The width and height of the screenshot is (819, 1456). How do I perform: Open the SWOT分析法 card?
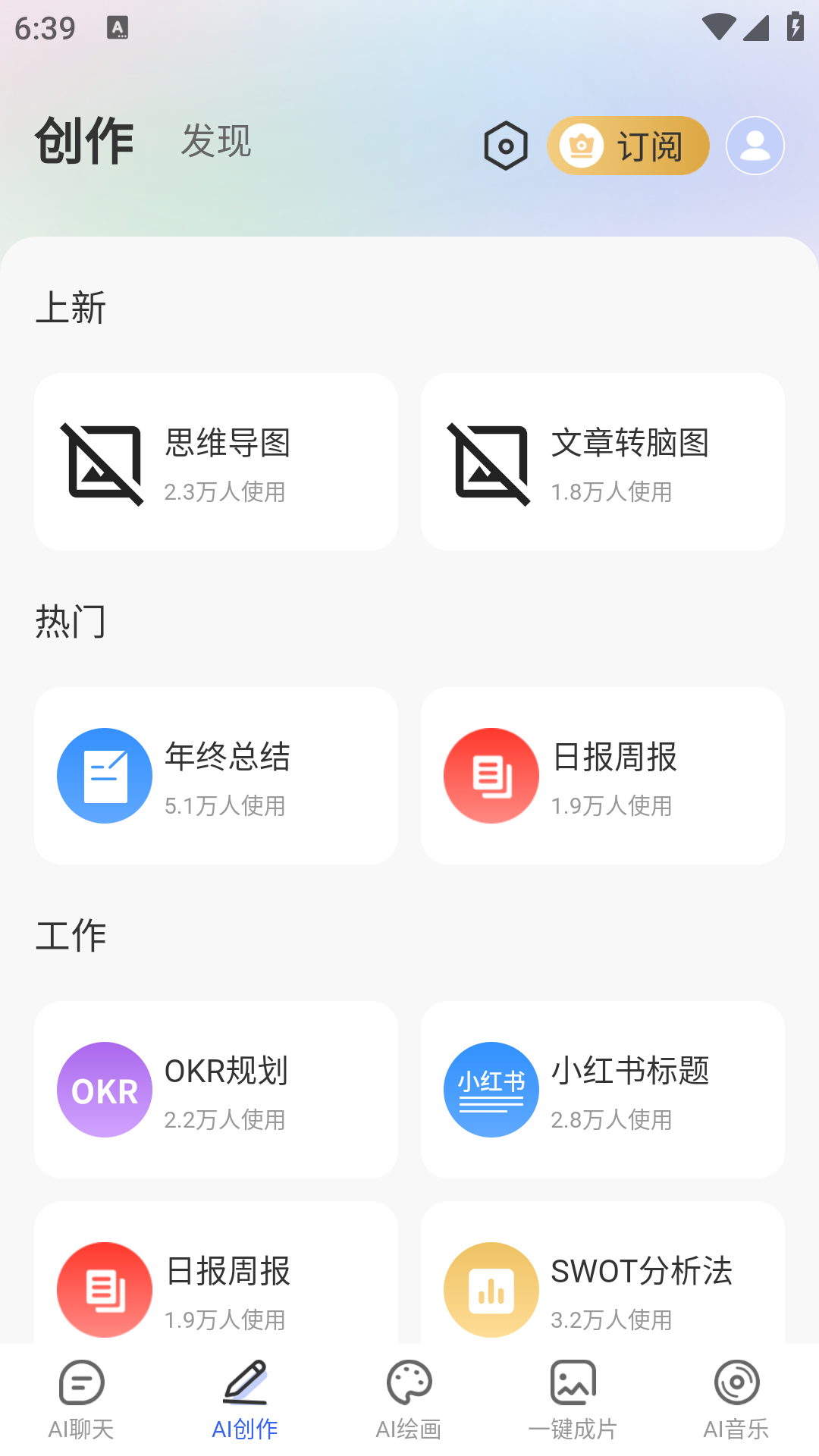click(x=603, y=1282)
